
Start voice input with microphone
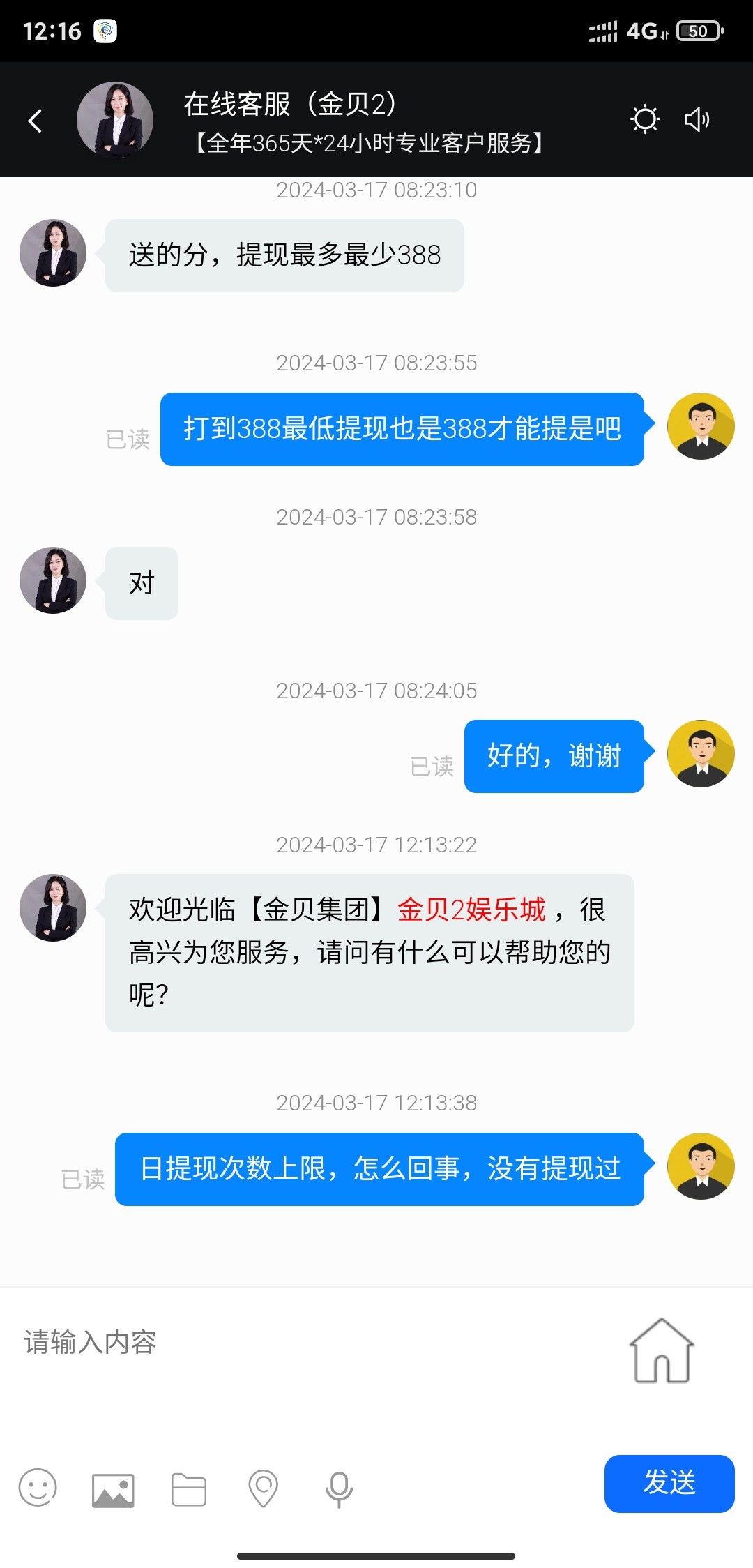pos(339,1489)
